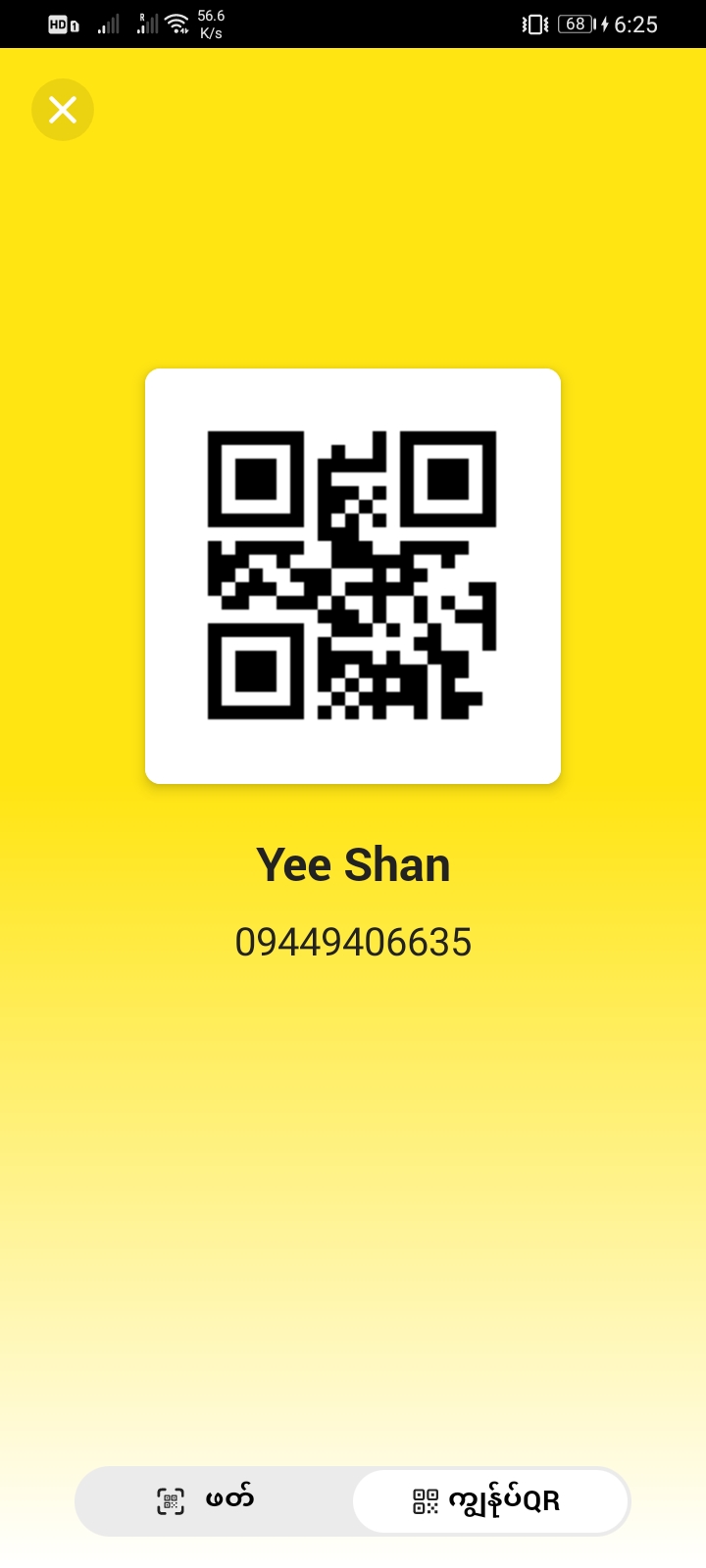Viewport: 706px width, 1568px height.
Task: Close the QR code screen
Action: [x=63, y=110]
